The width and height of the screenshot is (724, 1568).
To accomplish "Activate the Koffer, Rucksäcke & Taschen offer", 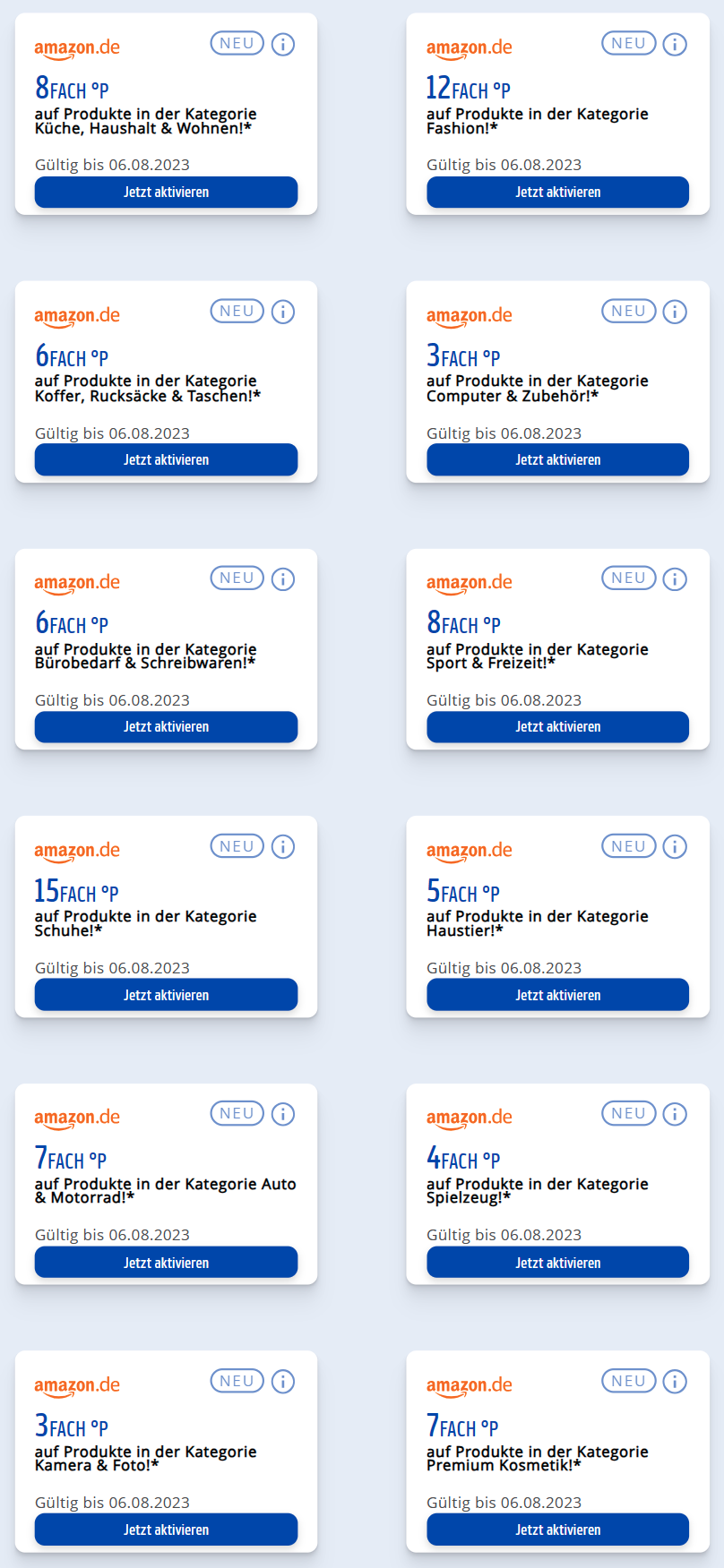I will [x=166, y=459].
